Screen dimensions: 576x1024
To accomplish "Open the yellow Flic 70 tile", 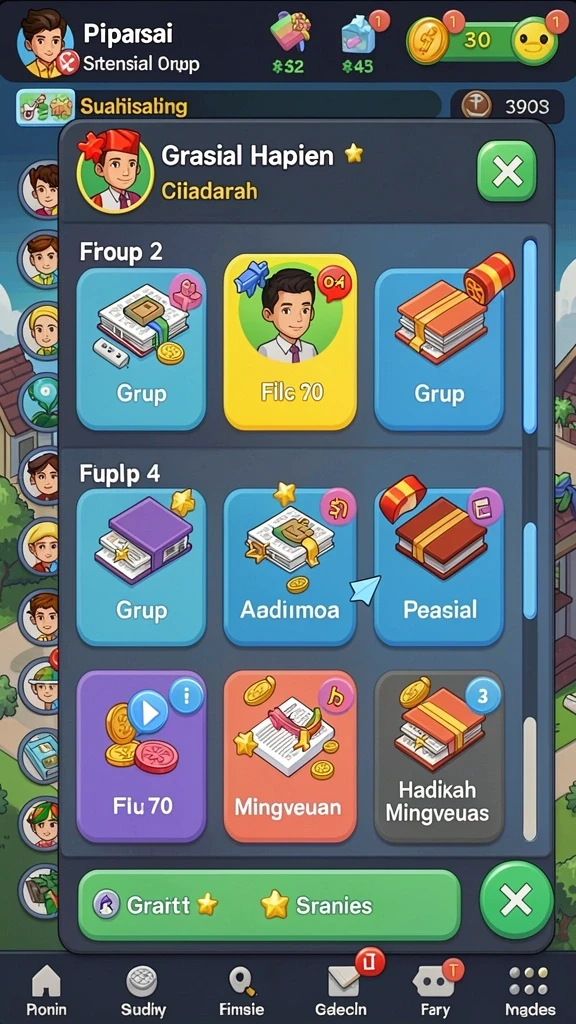I will [290, 342].
